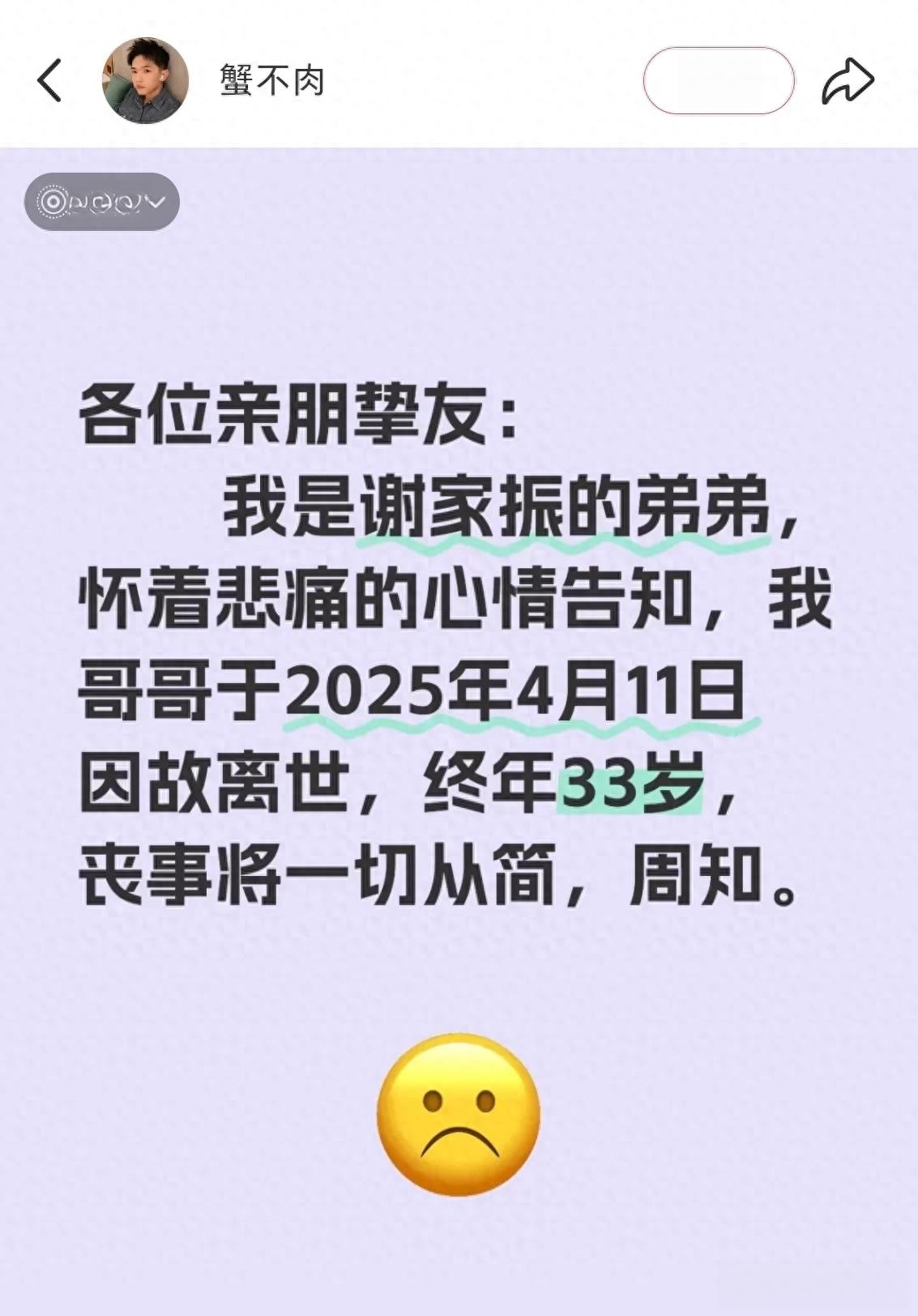Tap the username 蟹不肉
The height and width of the screenshot is (1316, 918).
272,80
